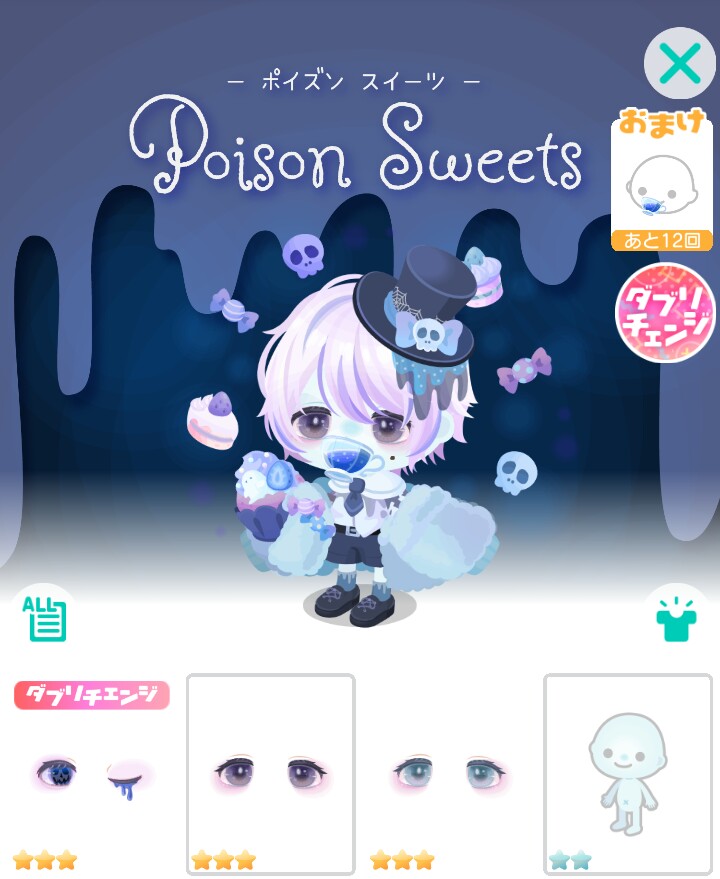This screenshot has height=879, width=720.
Task: Close the Poison Sweets preview
Action: [x=679, y=64]
